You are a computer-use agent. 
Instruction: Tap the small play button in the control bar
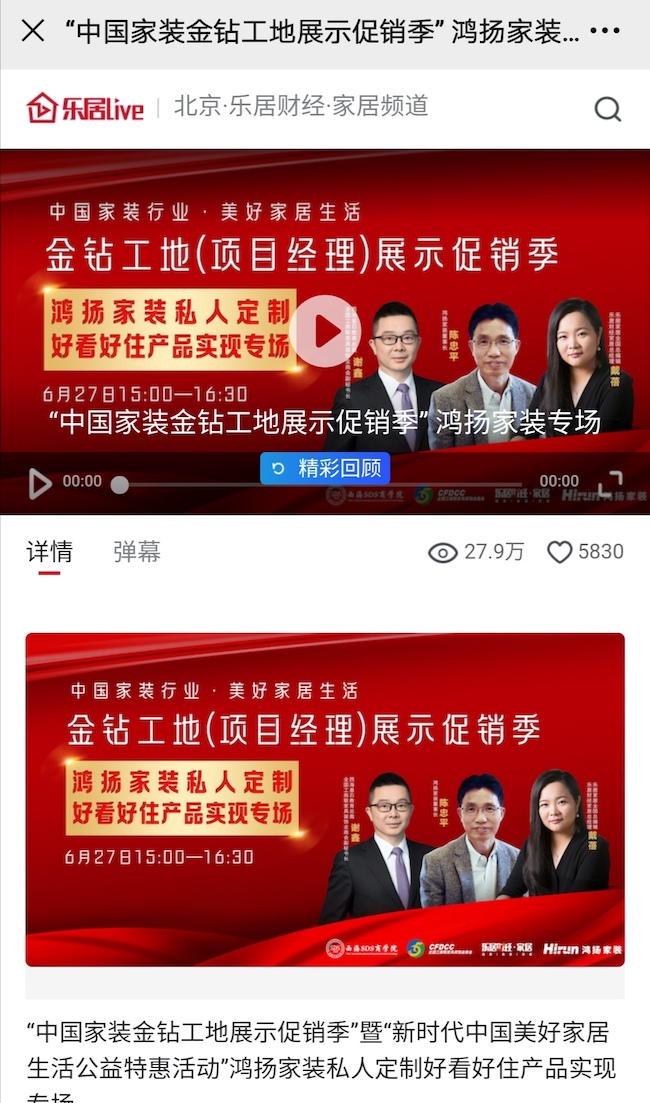click(x=39, y=484)
